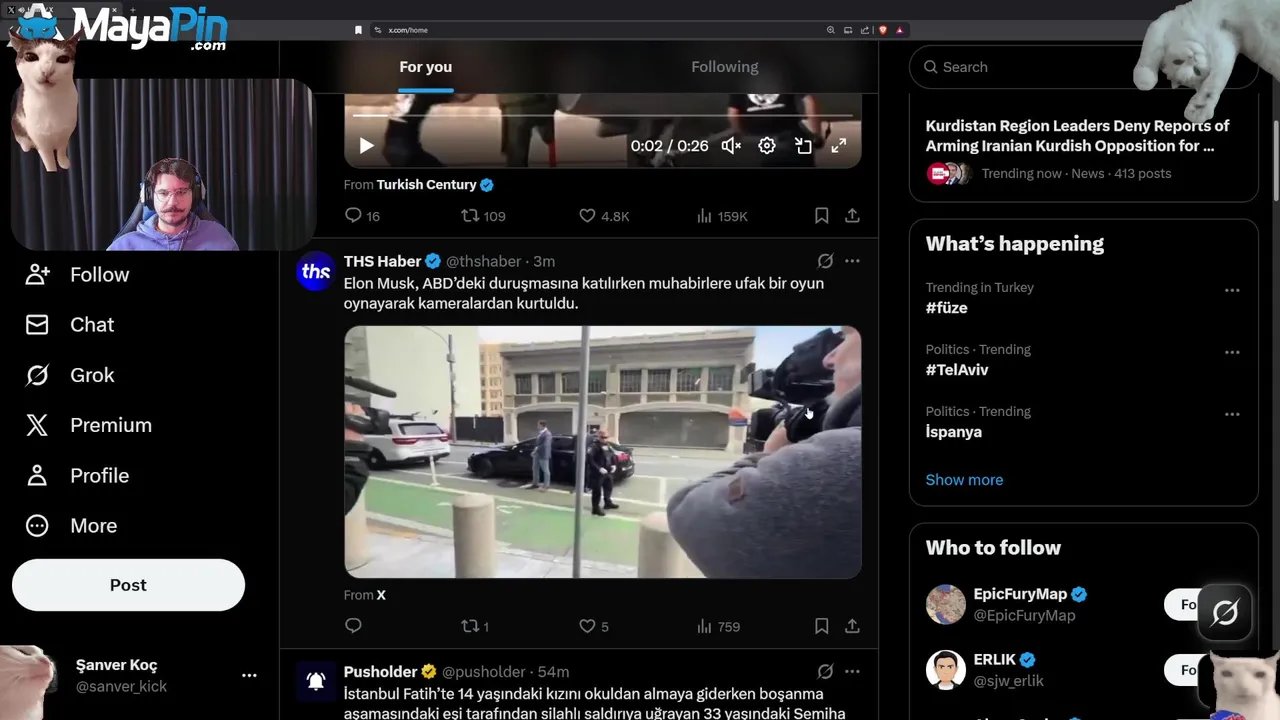Image resolution: width=1280 pixels, height=720 pixels.
Task: Show more trending topics
Action: tap(964, 480)
